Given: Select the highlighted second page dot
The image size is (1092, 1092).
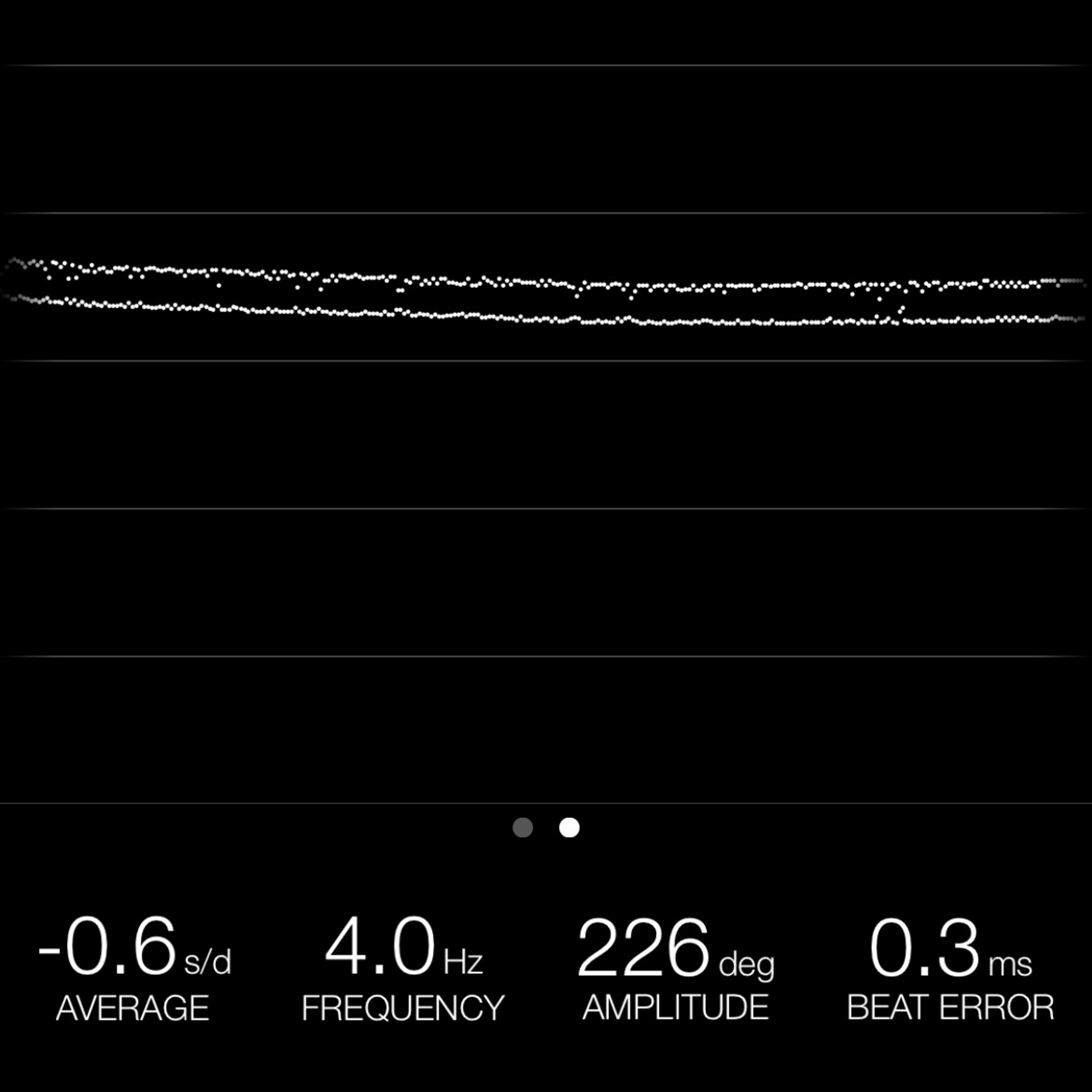Looking at the screenshot, I should pos(569,828).
